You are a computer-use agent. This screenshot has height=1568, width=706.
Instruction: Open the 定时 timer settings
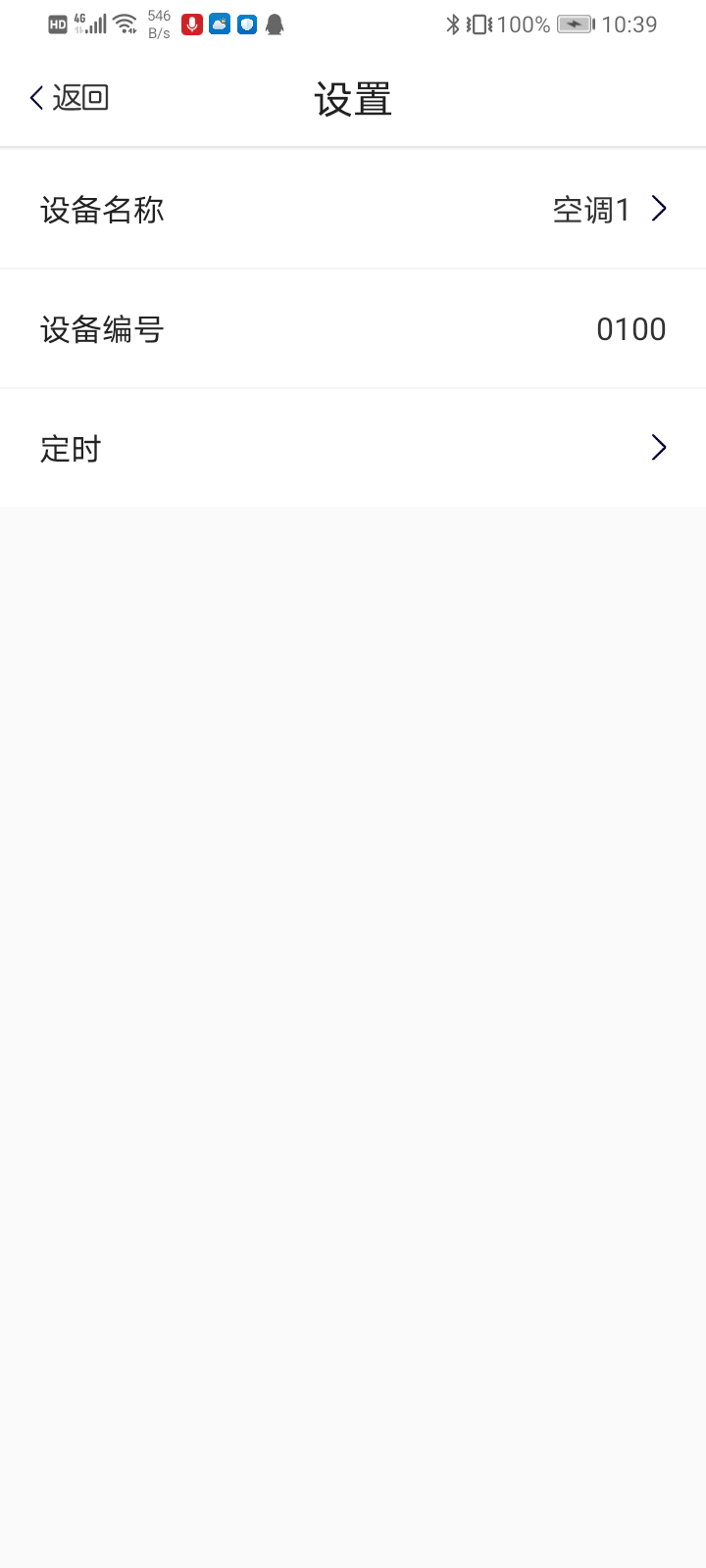pyautogui.click(x=353, y=449)
